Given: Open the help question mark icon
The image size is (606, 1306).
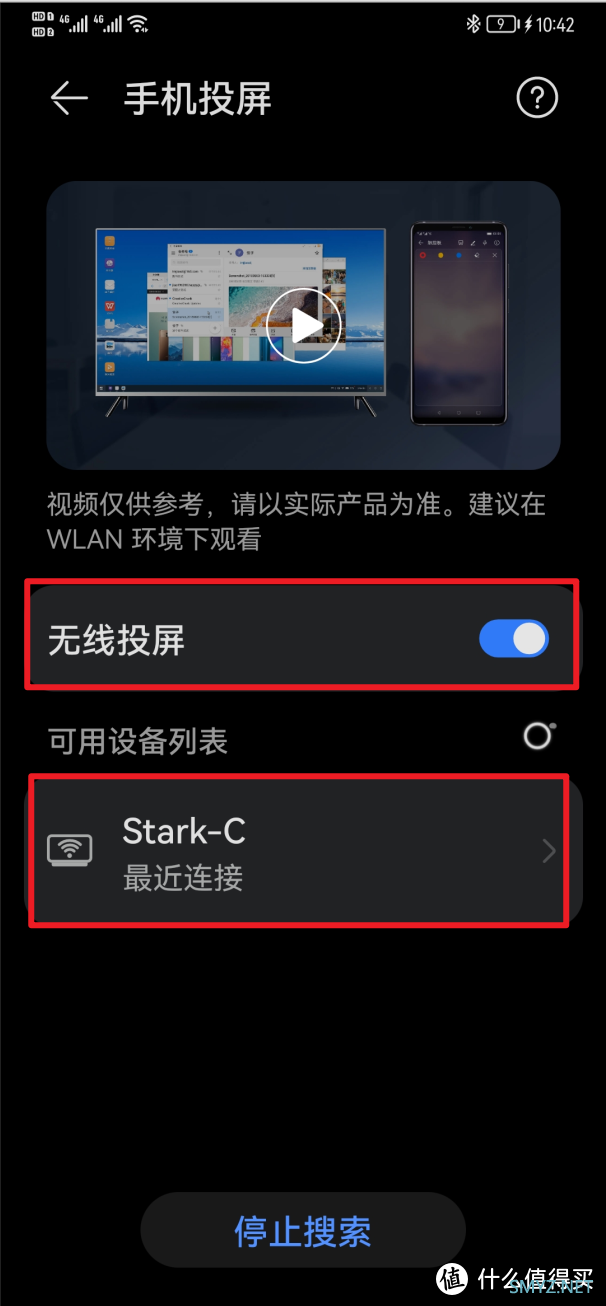Looking at the screenshot, I should 537,98.
